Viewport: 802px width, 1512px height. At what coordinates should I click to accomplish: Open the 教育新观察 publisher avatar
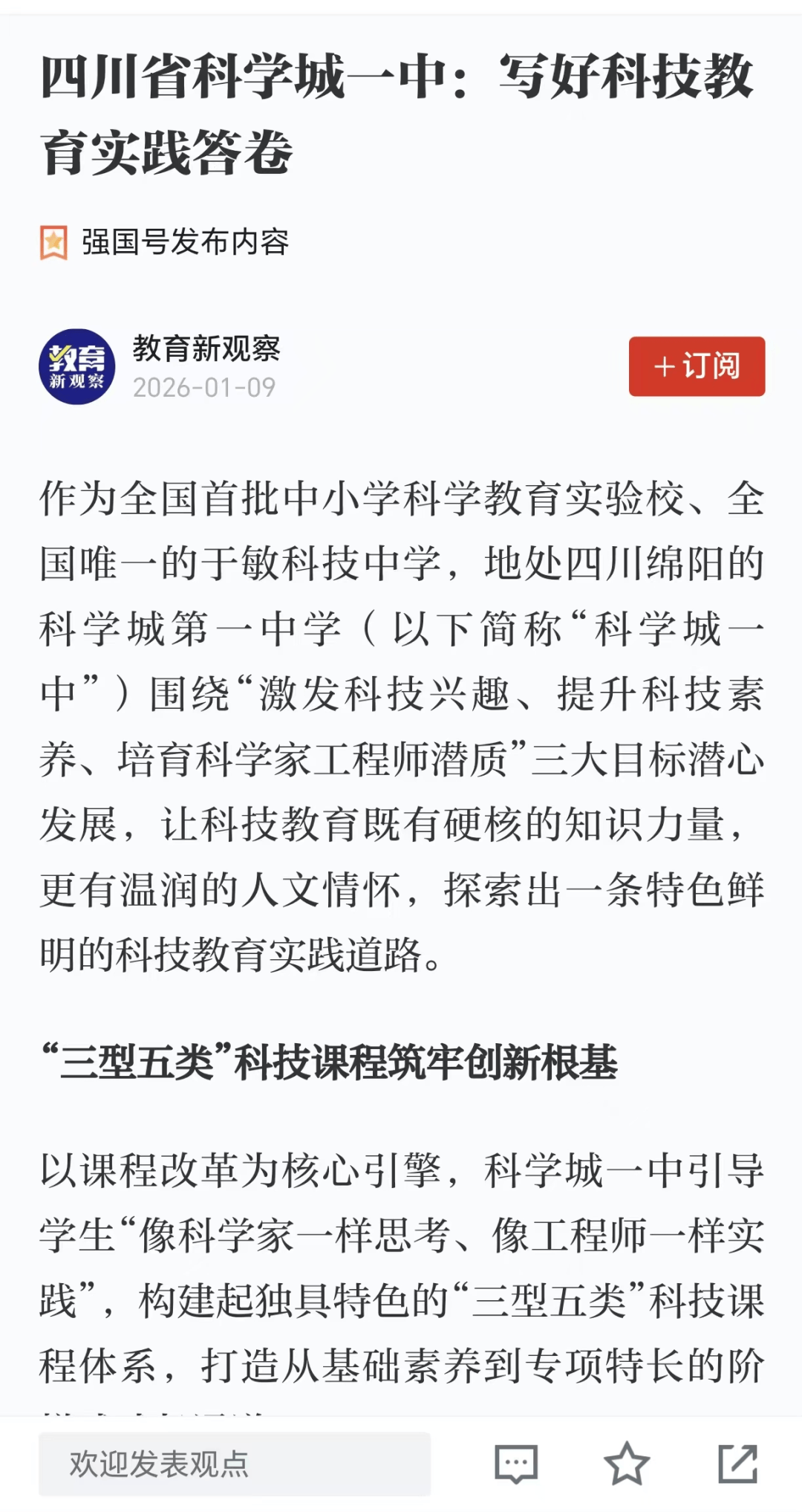77,367
